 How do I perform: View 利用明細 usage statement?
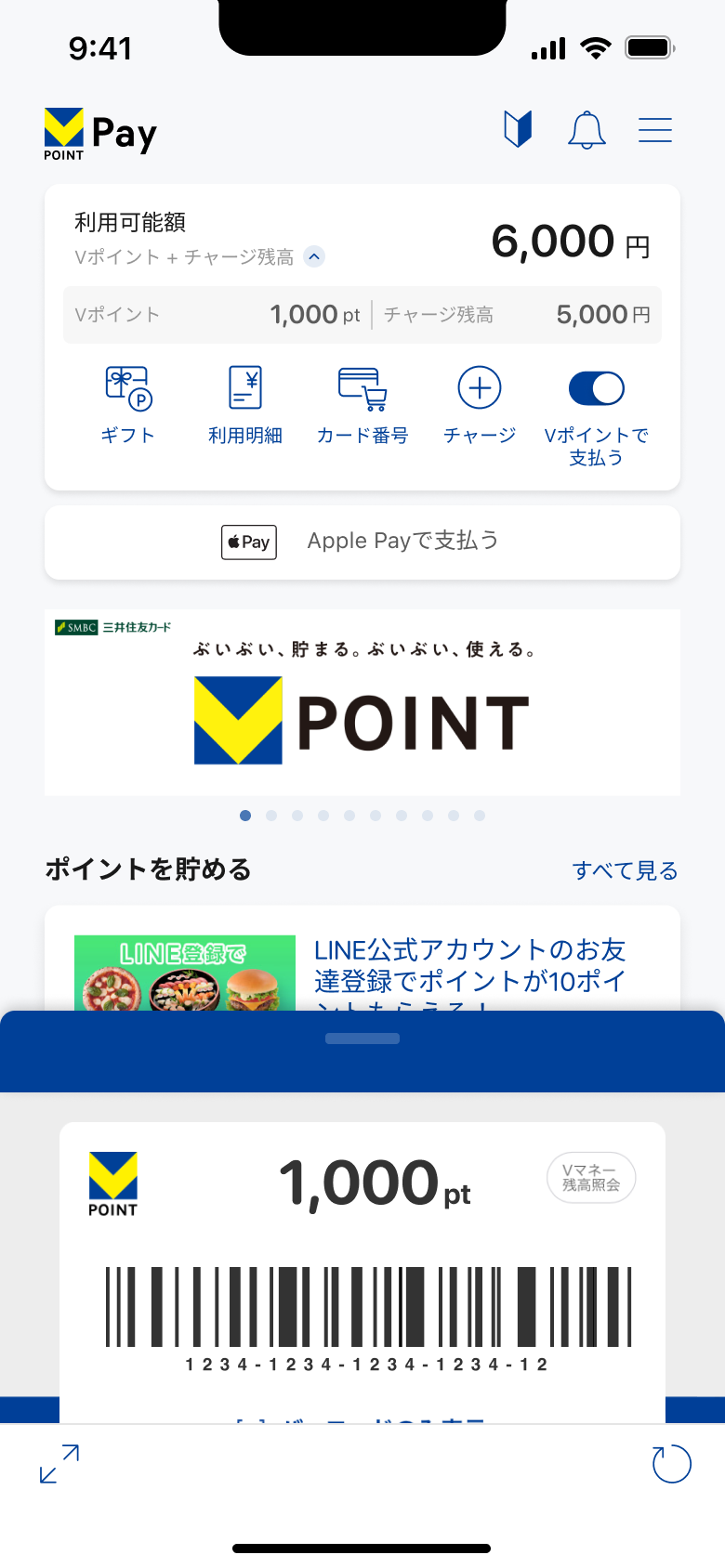[245, 404]
